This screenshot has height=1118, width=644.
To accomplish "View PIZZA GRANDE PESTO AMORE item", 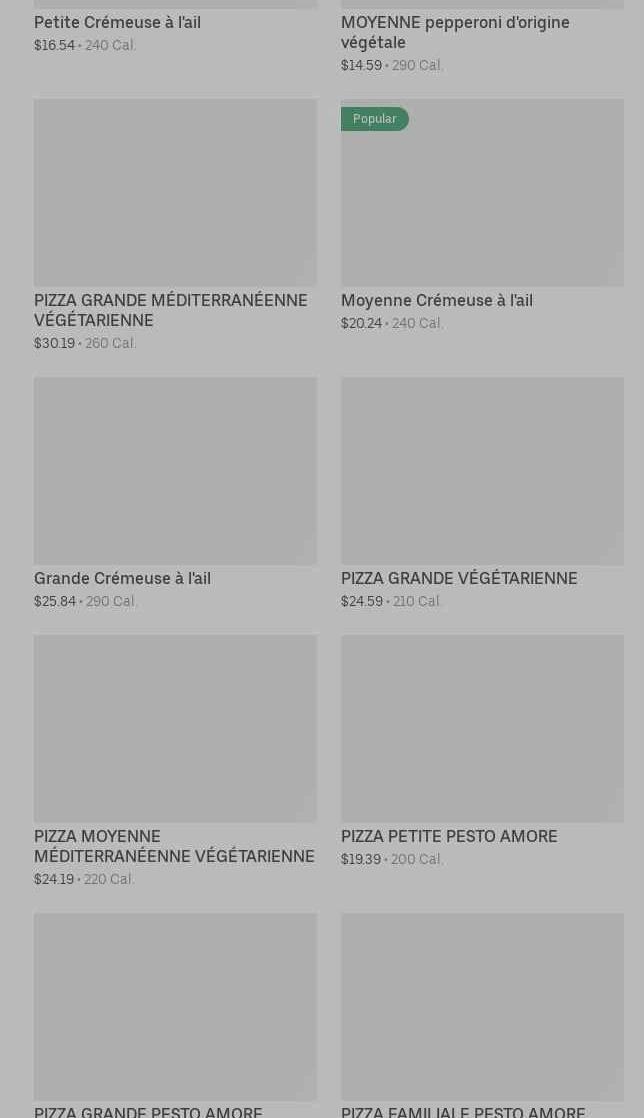I will [175, 1015].
